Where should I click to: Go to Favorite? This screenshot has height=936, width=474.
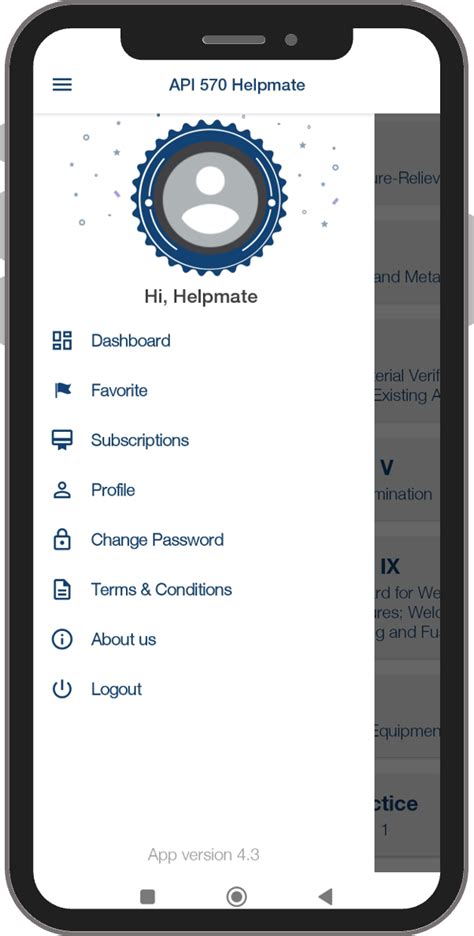(203, 390)
